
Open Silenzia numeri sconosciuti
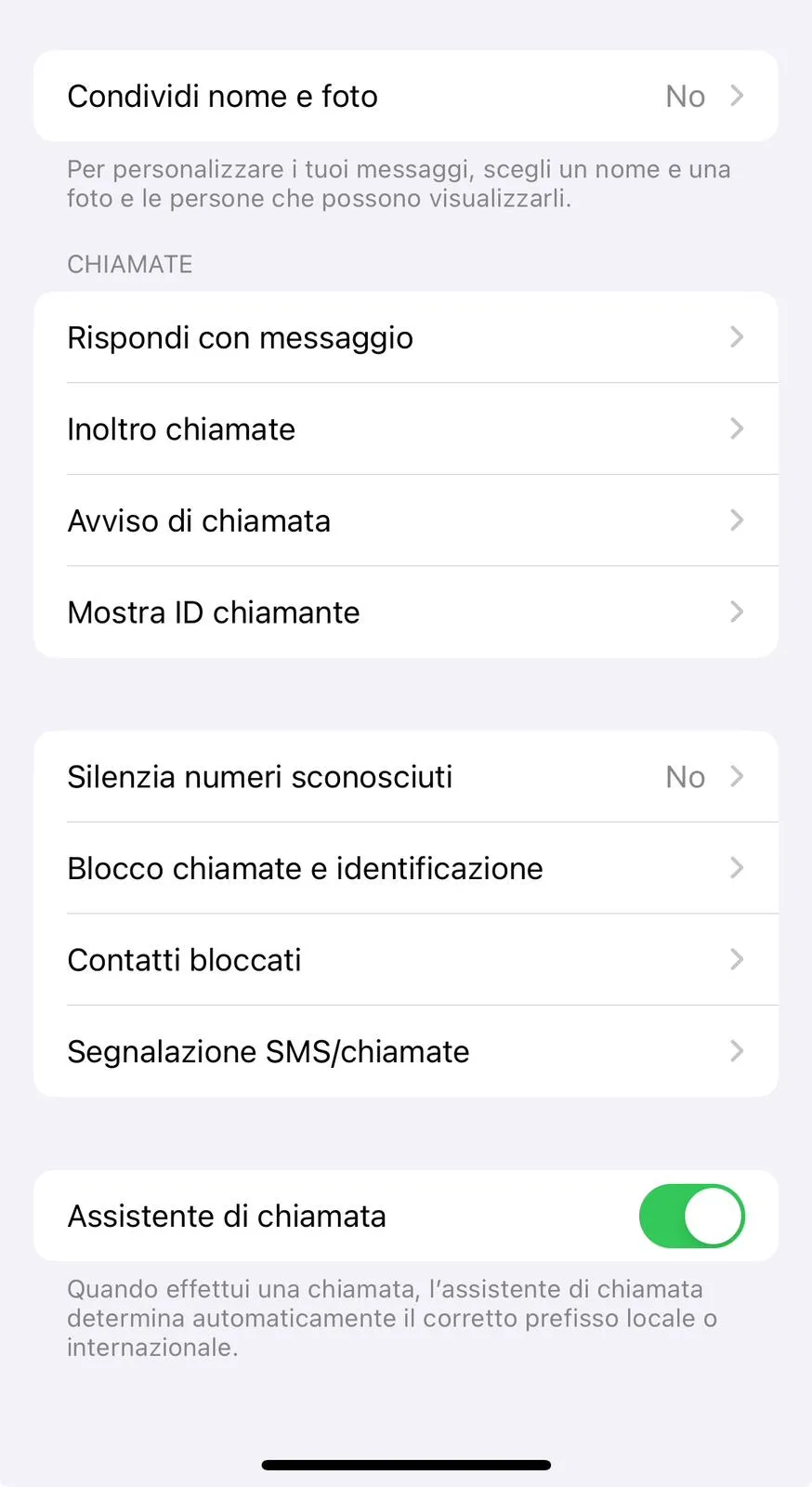click(x=406, y=776)
